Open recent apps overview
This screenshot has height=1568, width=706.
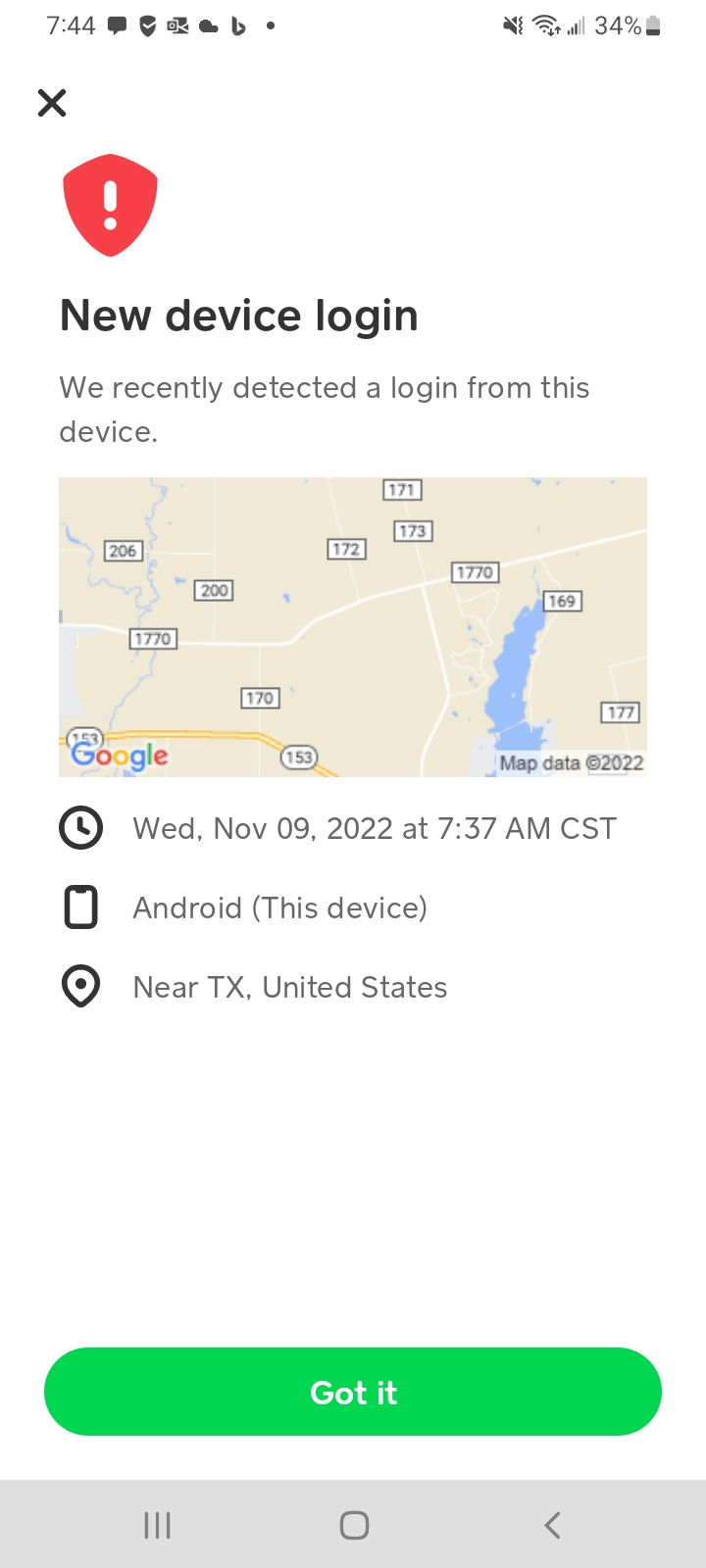coord(157,1525)
